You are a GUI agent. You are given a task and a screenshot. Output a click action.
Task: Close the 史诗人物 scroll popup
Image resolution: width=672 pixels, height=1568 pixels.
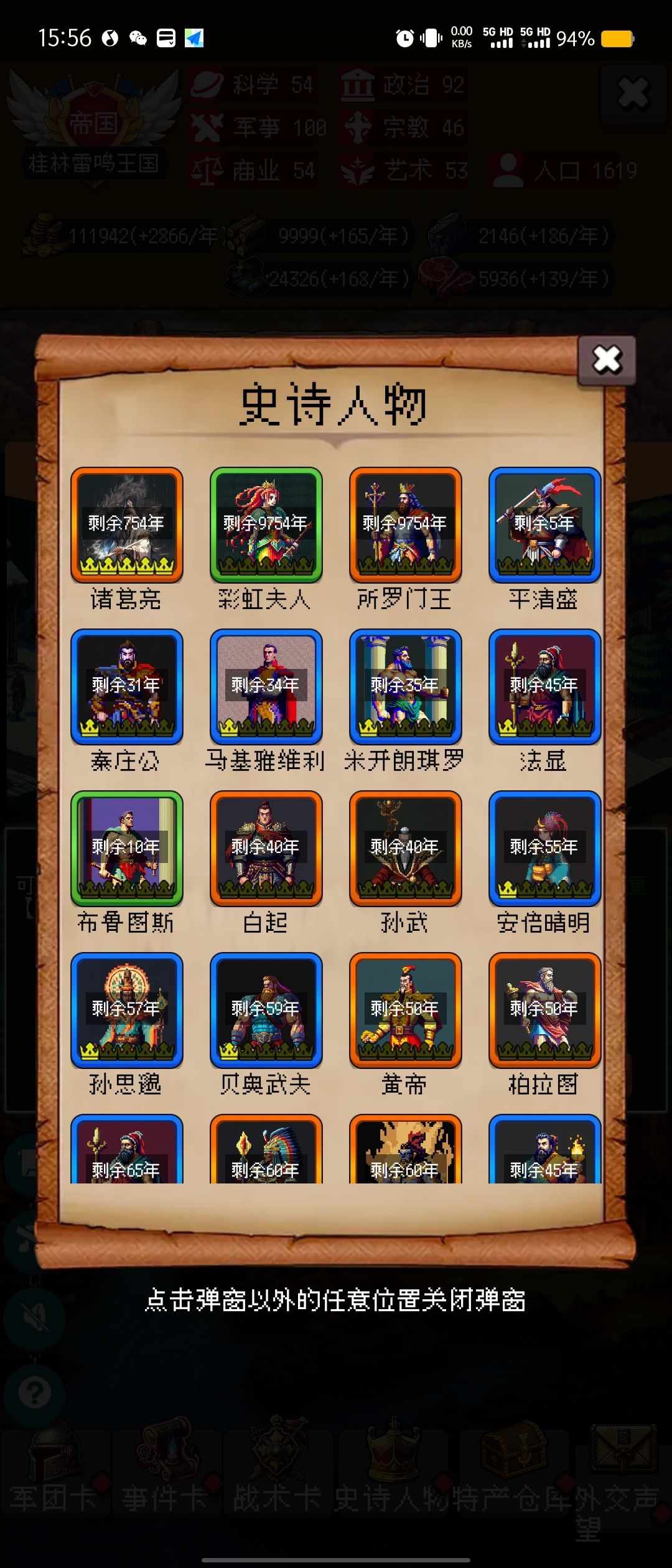click(607, 360)
